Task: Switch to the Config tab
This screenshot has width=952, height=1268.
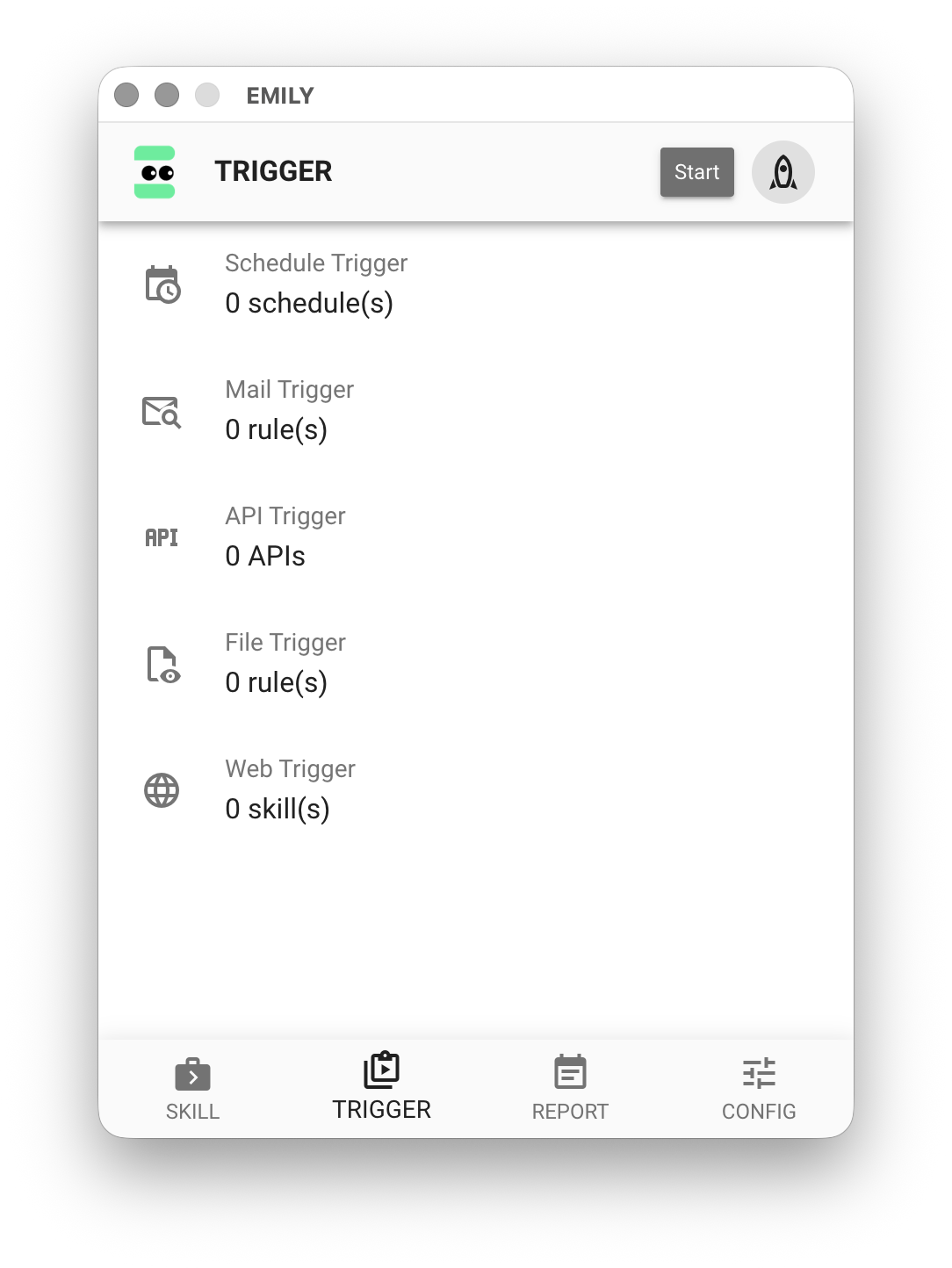Action: (759, 1089)
